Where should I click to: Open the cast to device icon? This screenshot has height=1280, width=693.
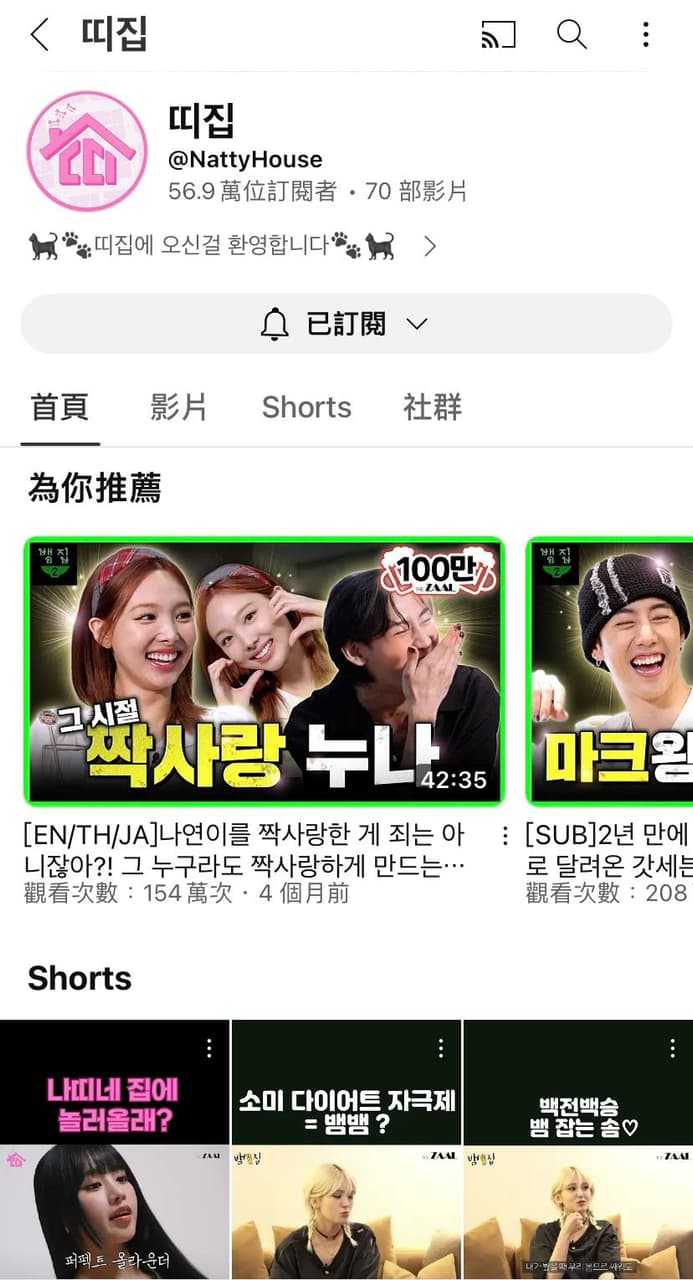click(x=498, y=35)
